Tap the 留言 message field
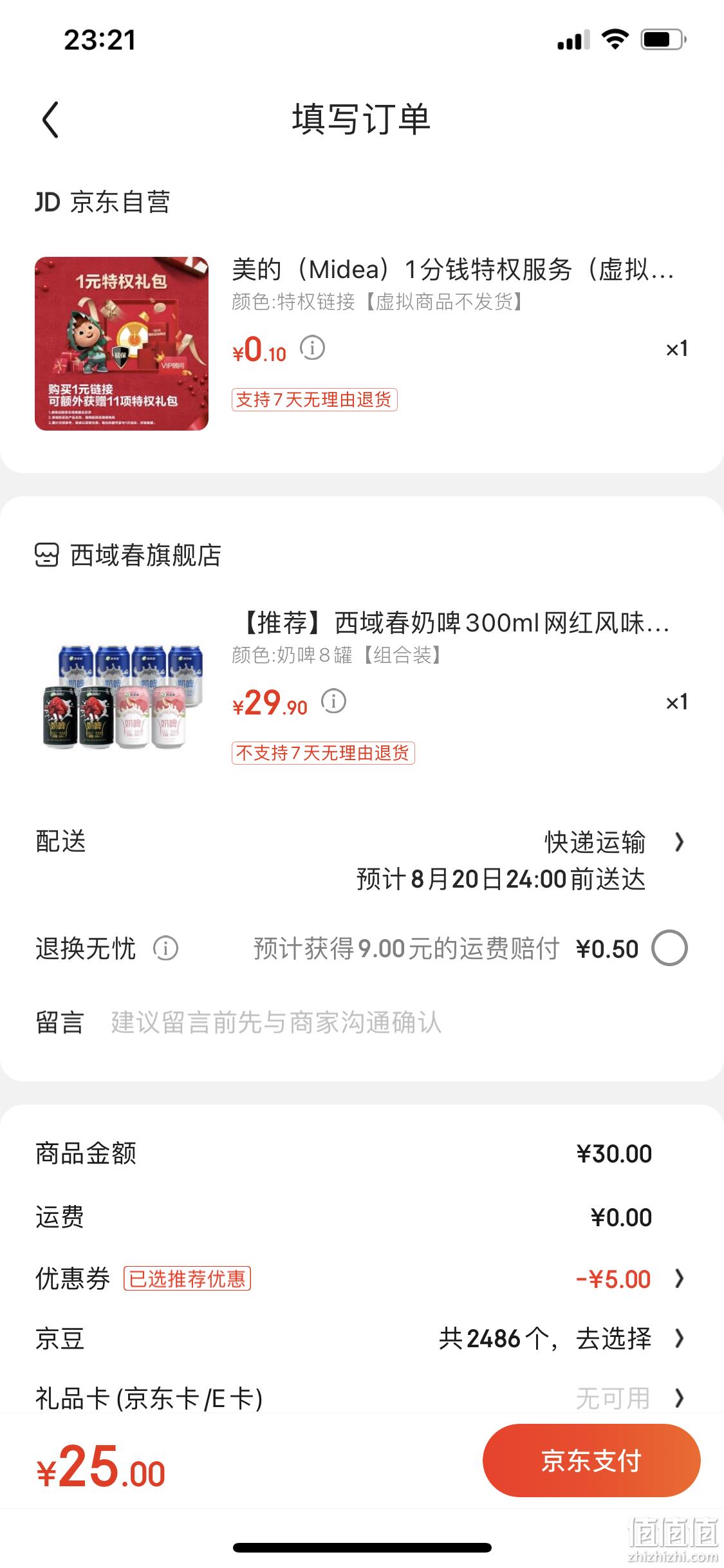724x1568 pixels. pyautogui.click(x=362, y=1022)
